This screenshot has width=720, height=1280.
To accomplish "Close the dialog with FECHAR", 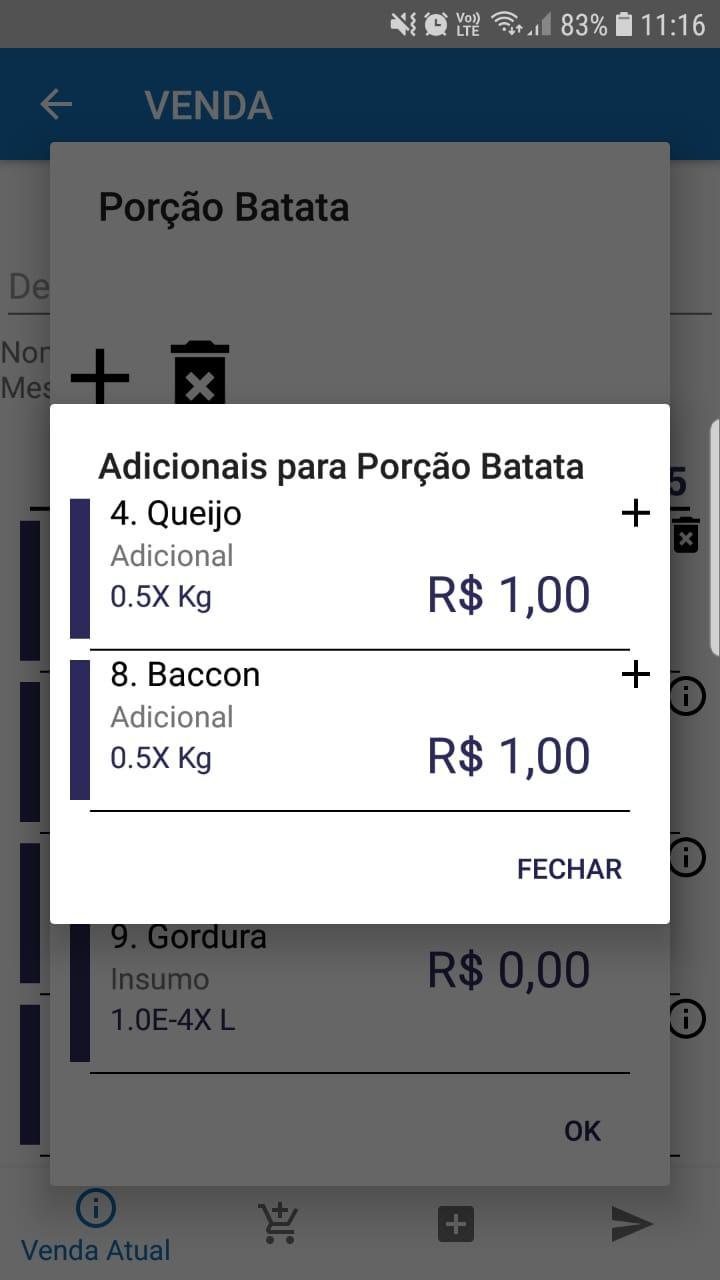I will tap(569, 869).
